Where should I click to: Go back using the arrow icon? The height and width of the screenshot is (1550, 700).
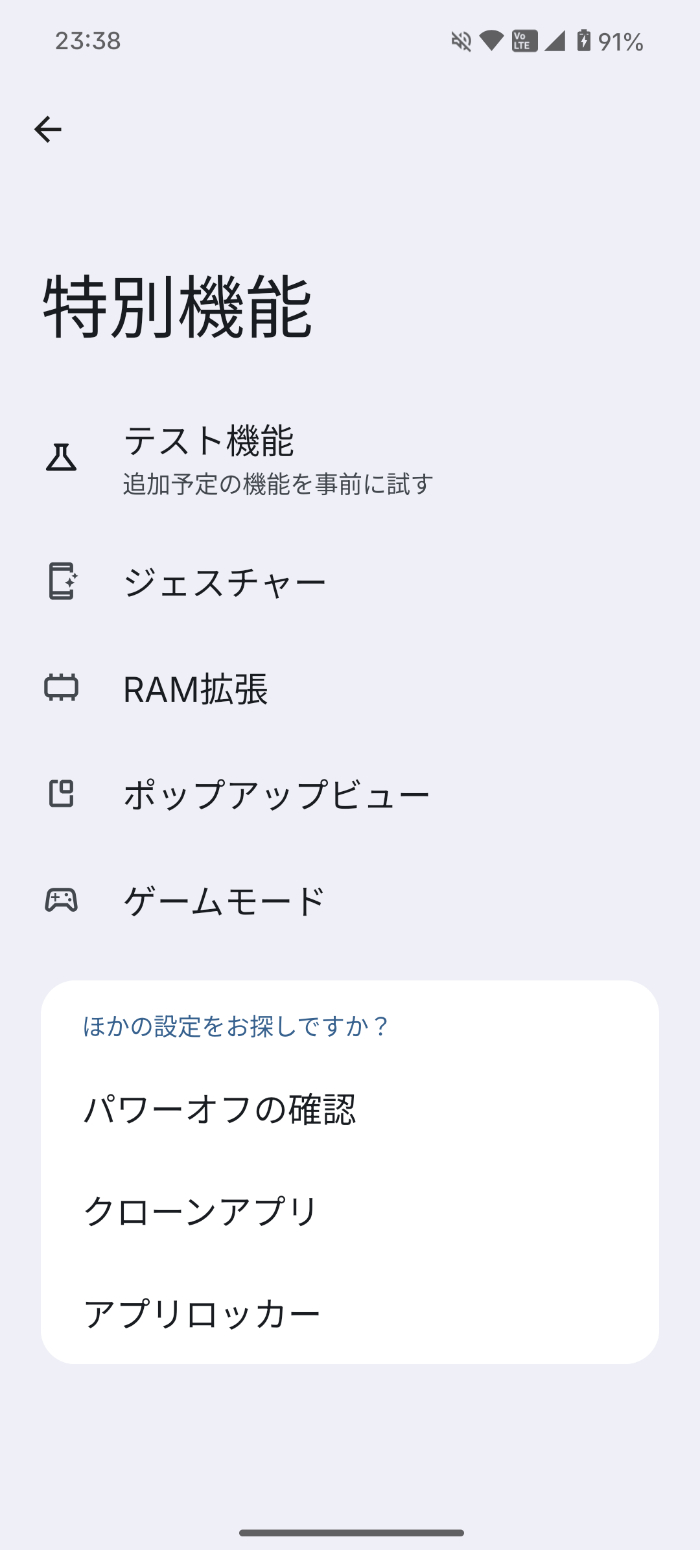click(48, 129)
